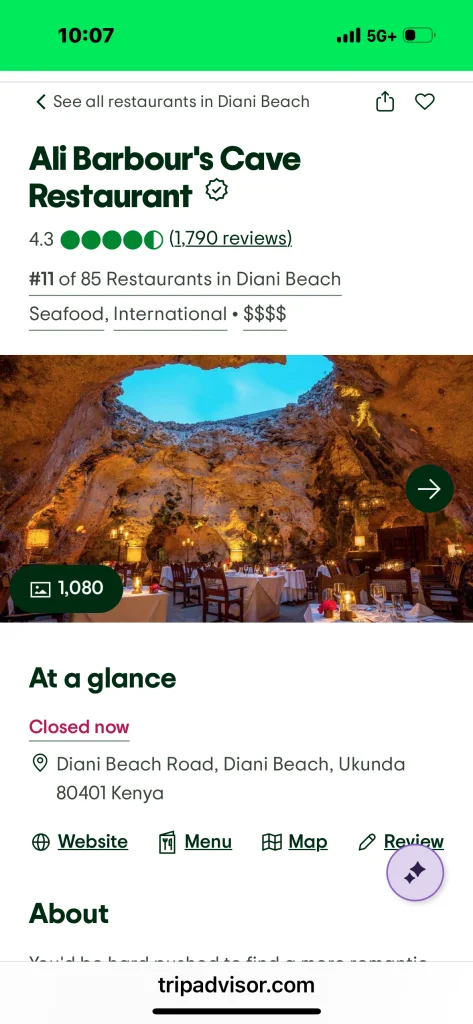Show the next photo with the arrow

coord(429,489)
